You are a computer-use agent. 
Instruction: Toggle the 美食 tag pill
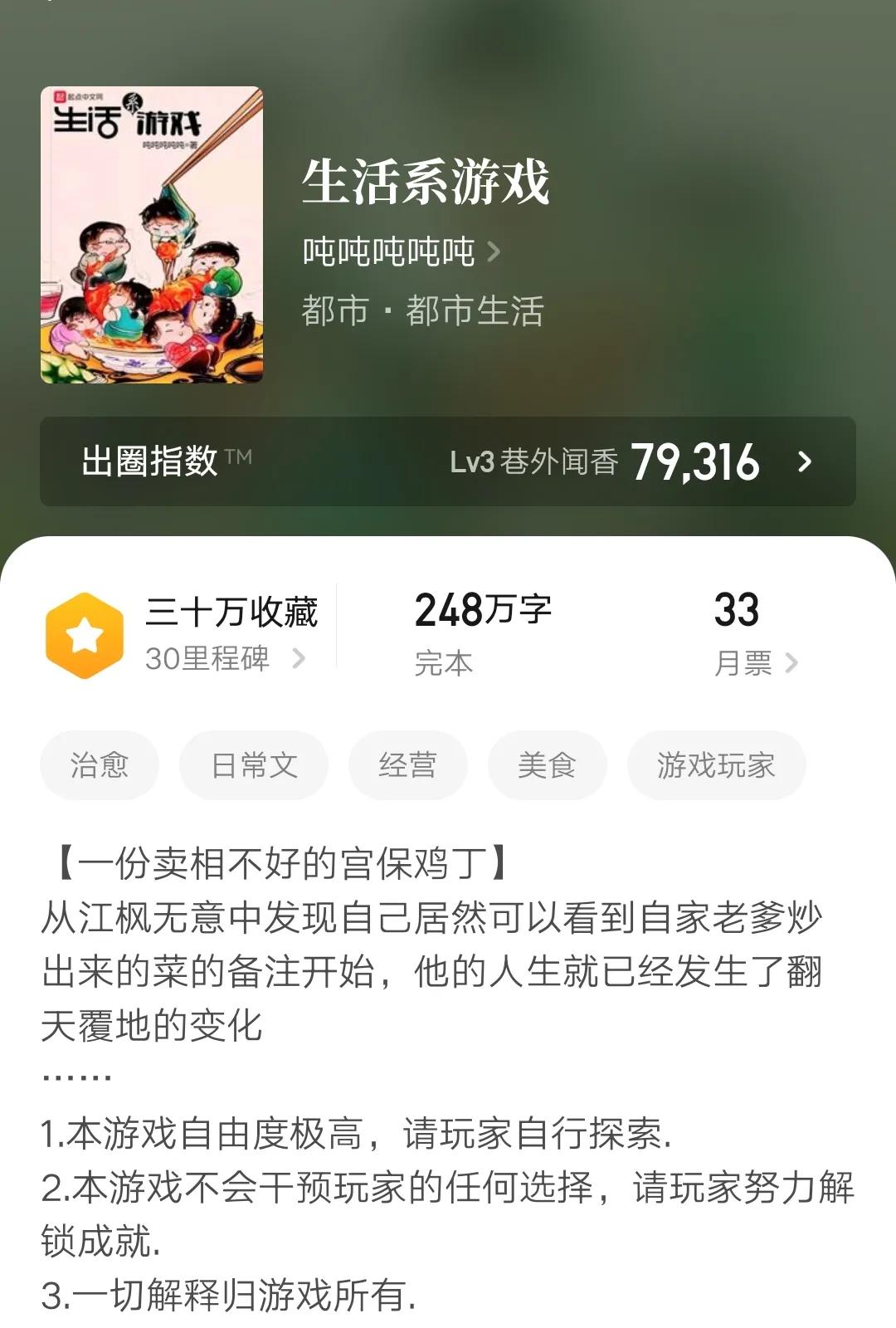547,765
